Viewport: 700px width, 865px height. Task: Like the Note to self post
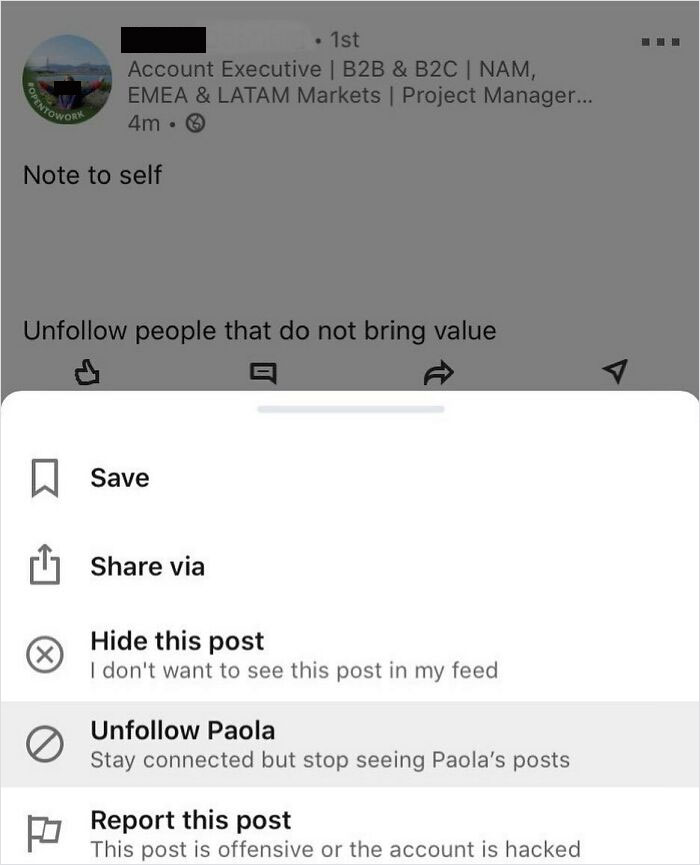pos(88,373)
